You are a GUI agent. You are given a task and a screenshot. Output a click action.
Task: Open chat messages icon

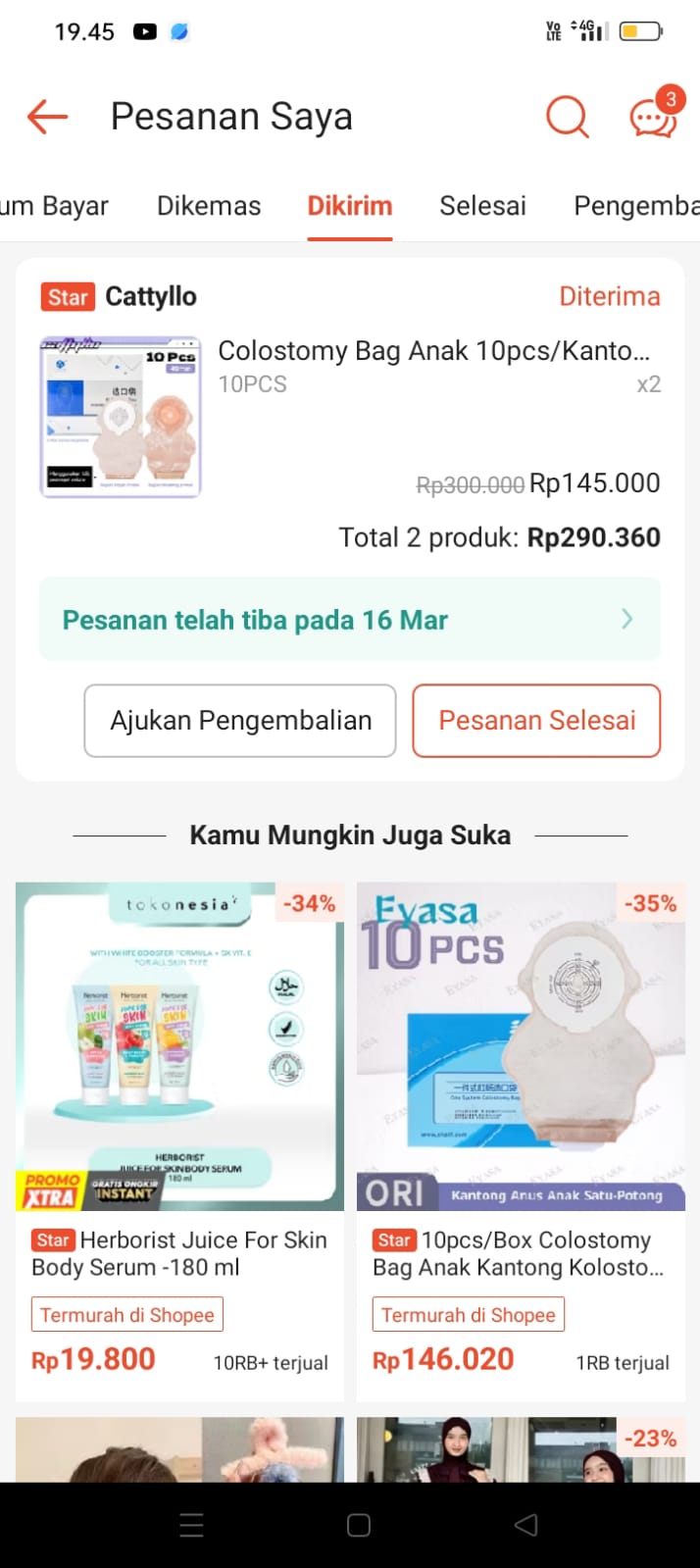click(x=653, y=117)
